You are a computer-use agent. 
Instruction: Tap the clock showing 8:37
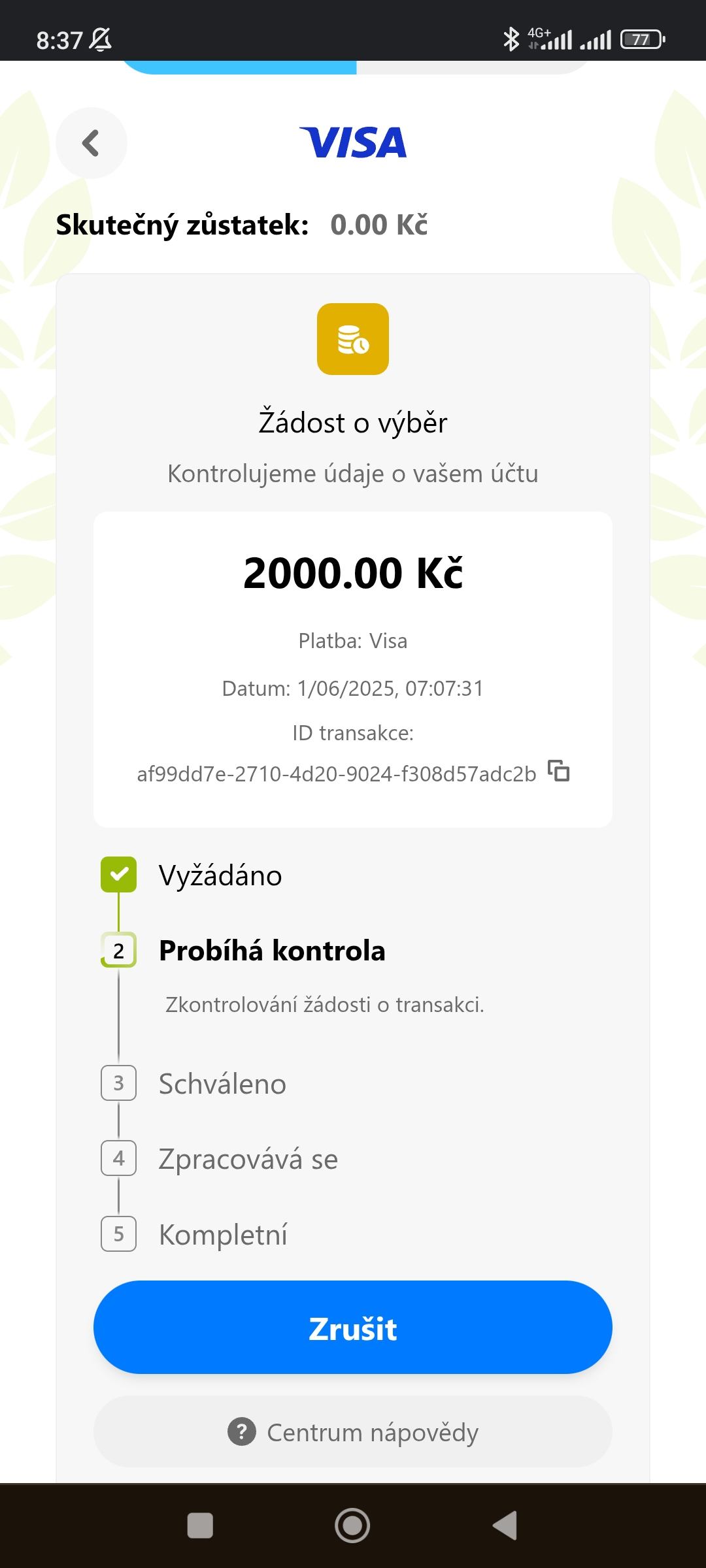[59, 39]
